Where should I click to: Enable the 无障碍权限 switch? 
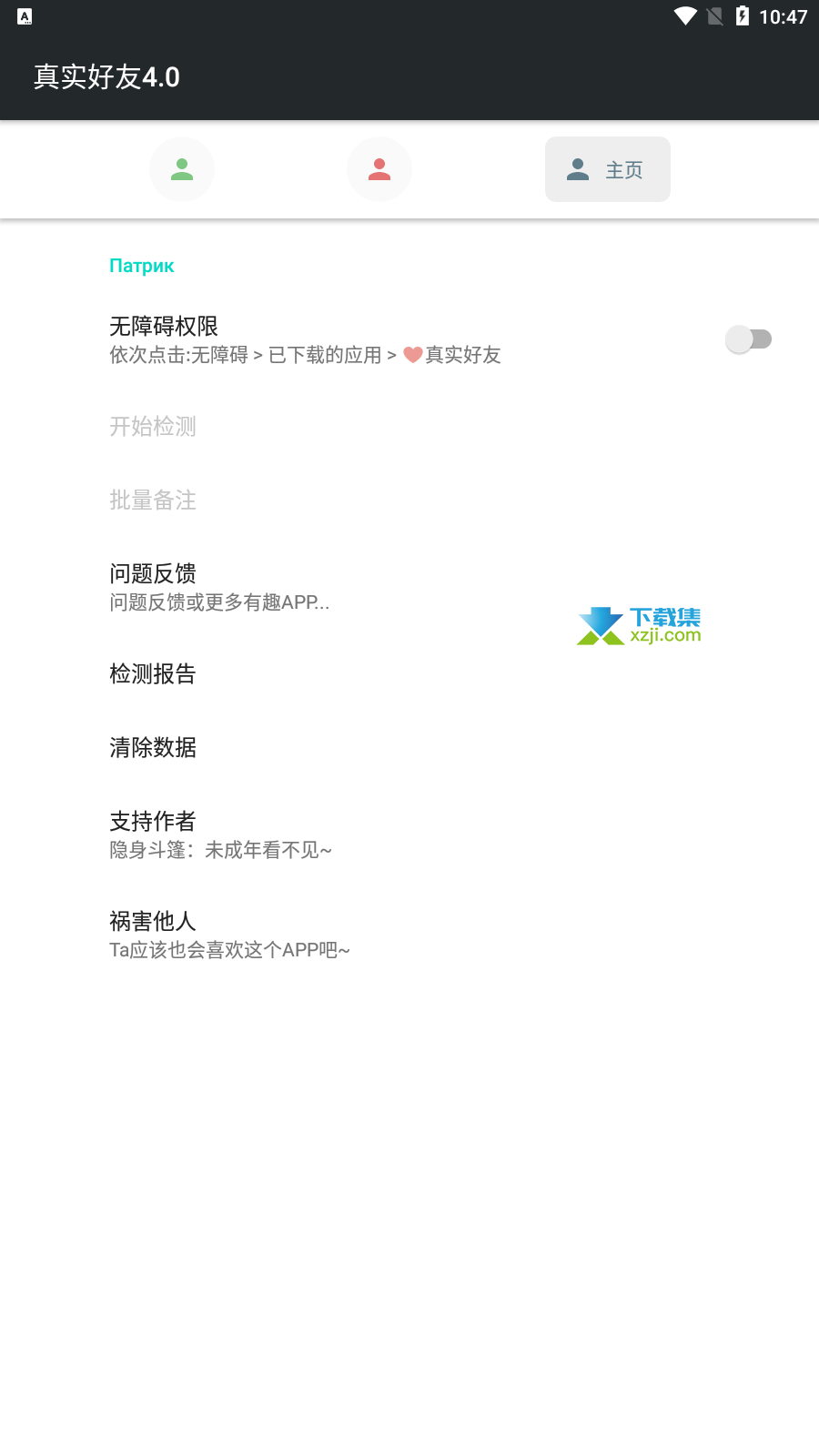click(748, 339)
